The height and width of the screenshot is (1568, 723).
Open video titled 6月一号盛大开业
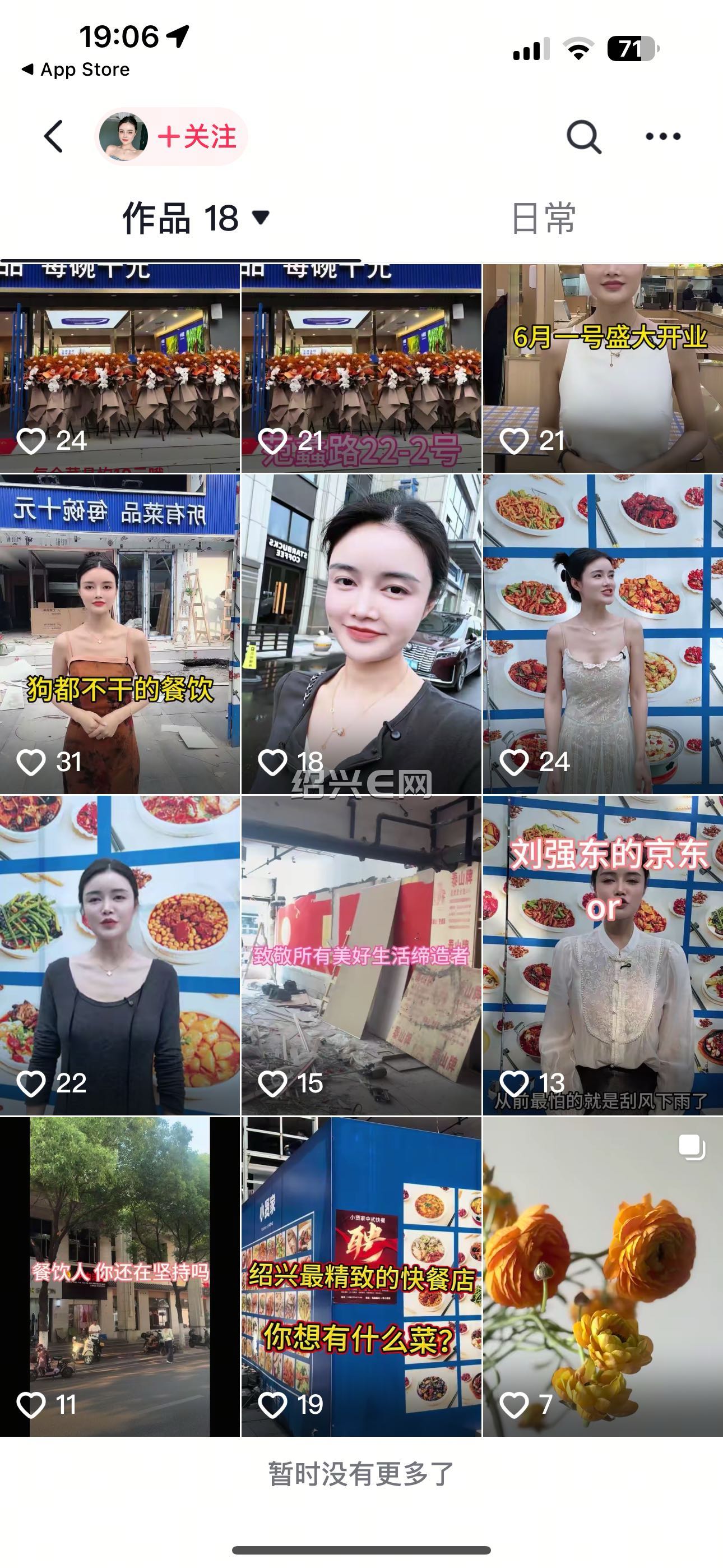coord(603,368)
